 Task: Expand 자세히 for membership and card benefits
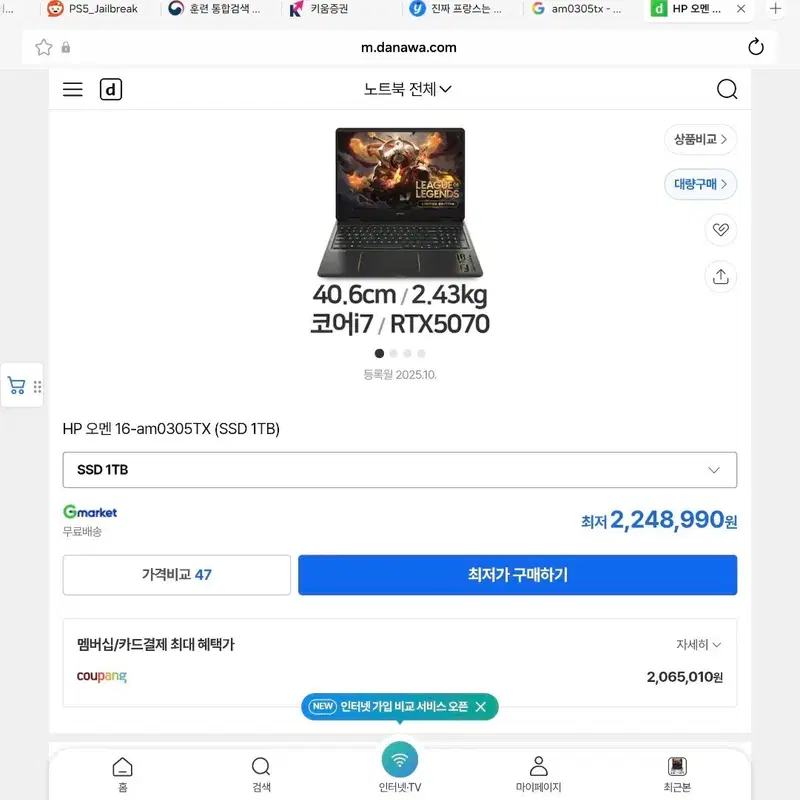tap(698, 645)
